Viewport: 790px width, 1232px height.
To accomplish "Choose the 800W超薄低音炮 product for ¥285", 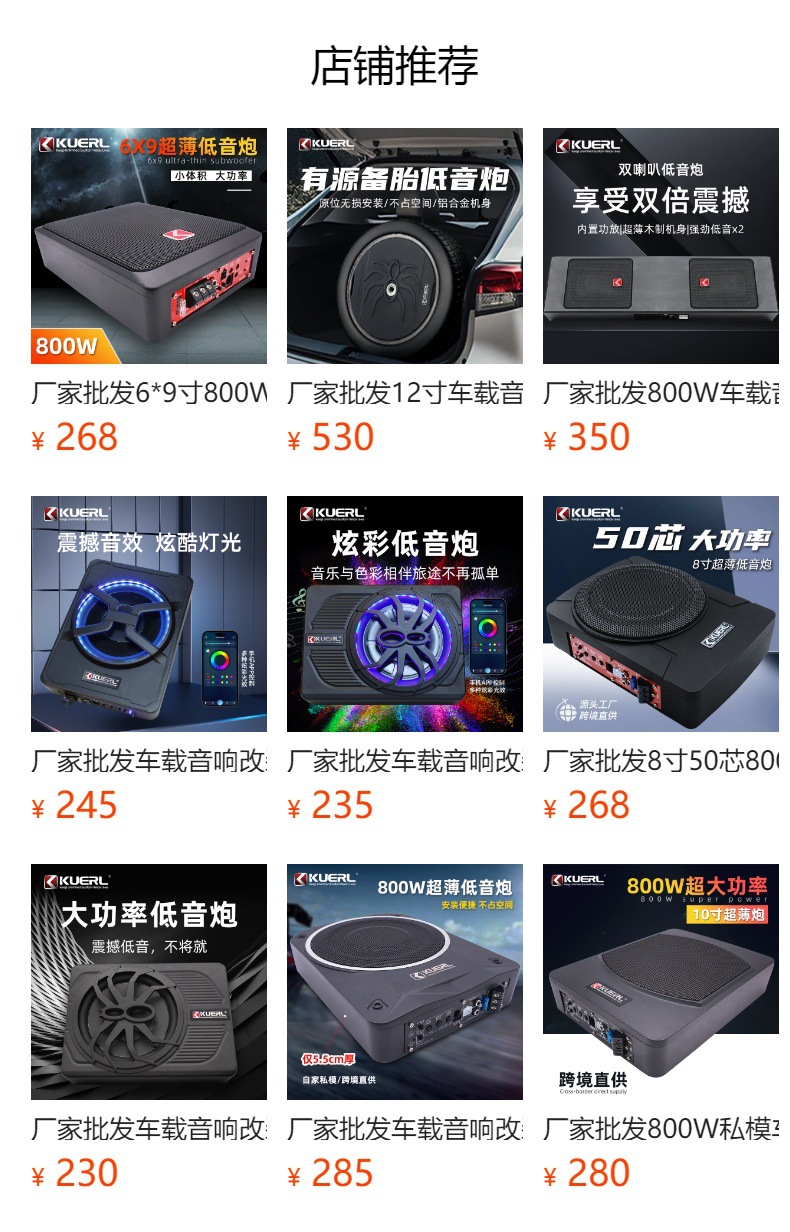I will [x=405, y=982].
